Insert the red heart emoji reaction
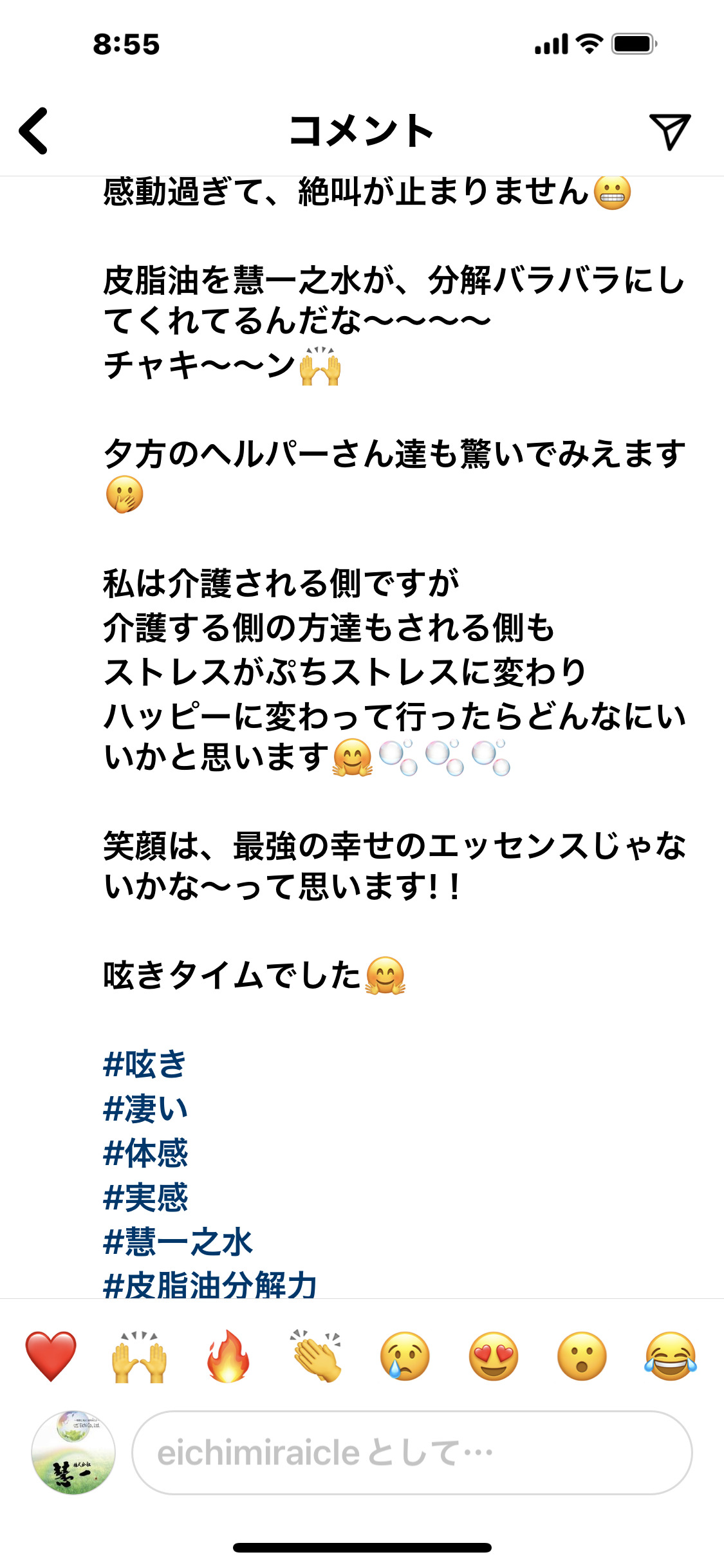Viewport: 724px width, 1568px height. (x=50, y=1356)
